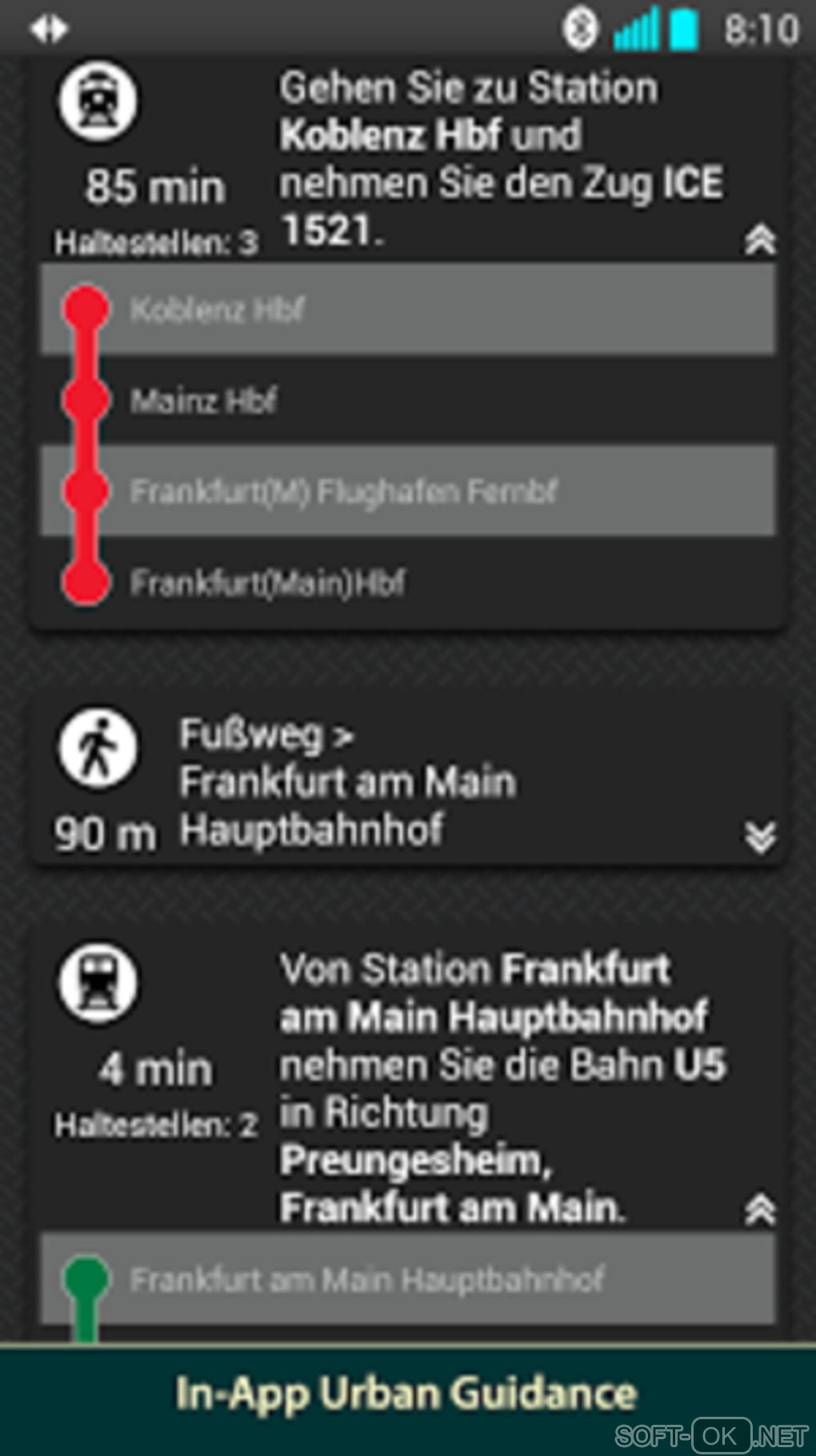Collapse the ICE 1521 stop list
816x1456 pixels.
tap(759, 240)
